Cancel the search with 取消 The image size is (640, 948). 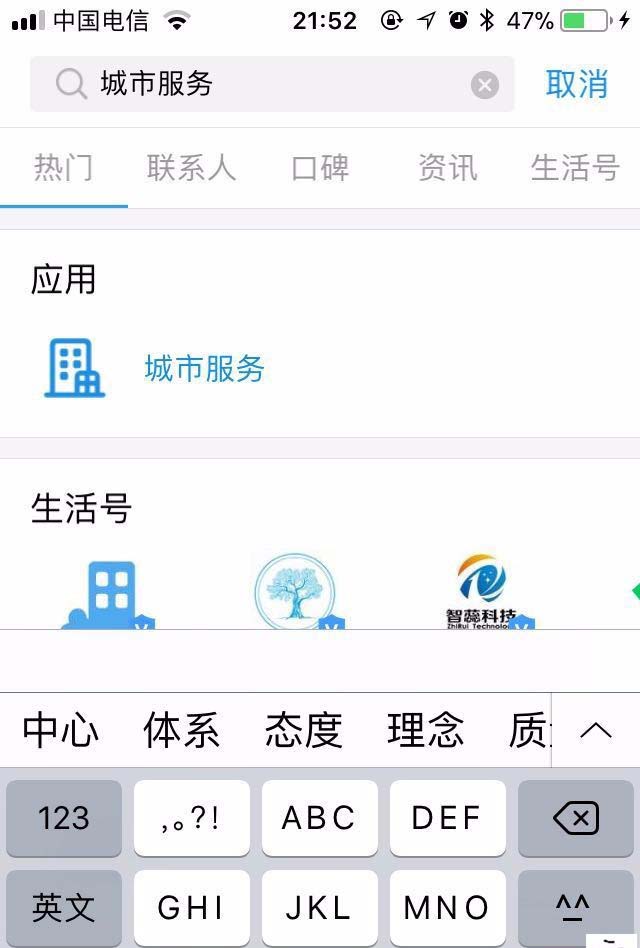577,84
